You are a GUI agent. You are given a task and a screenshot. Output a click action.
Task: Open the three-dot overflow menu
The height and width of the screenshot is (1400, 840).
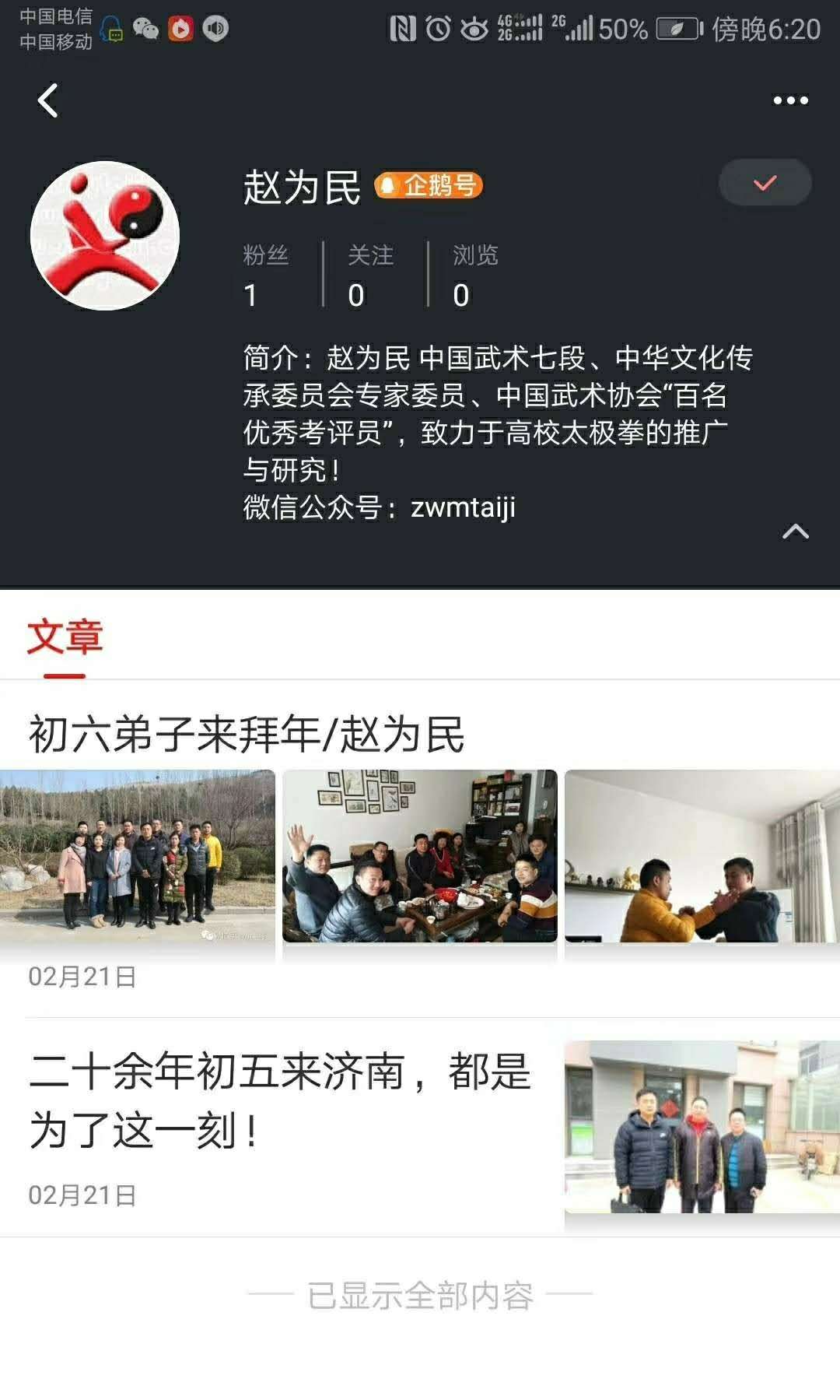coord(790,100)
